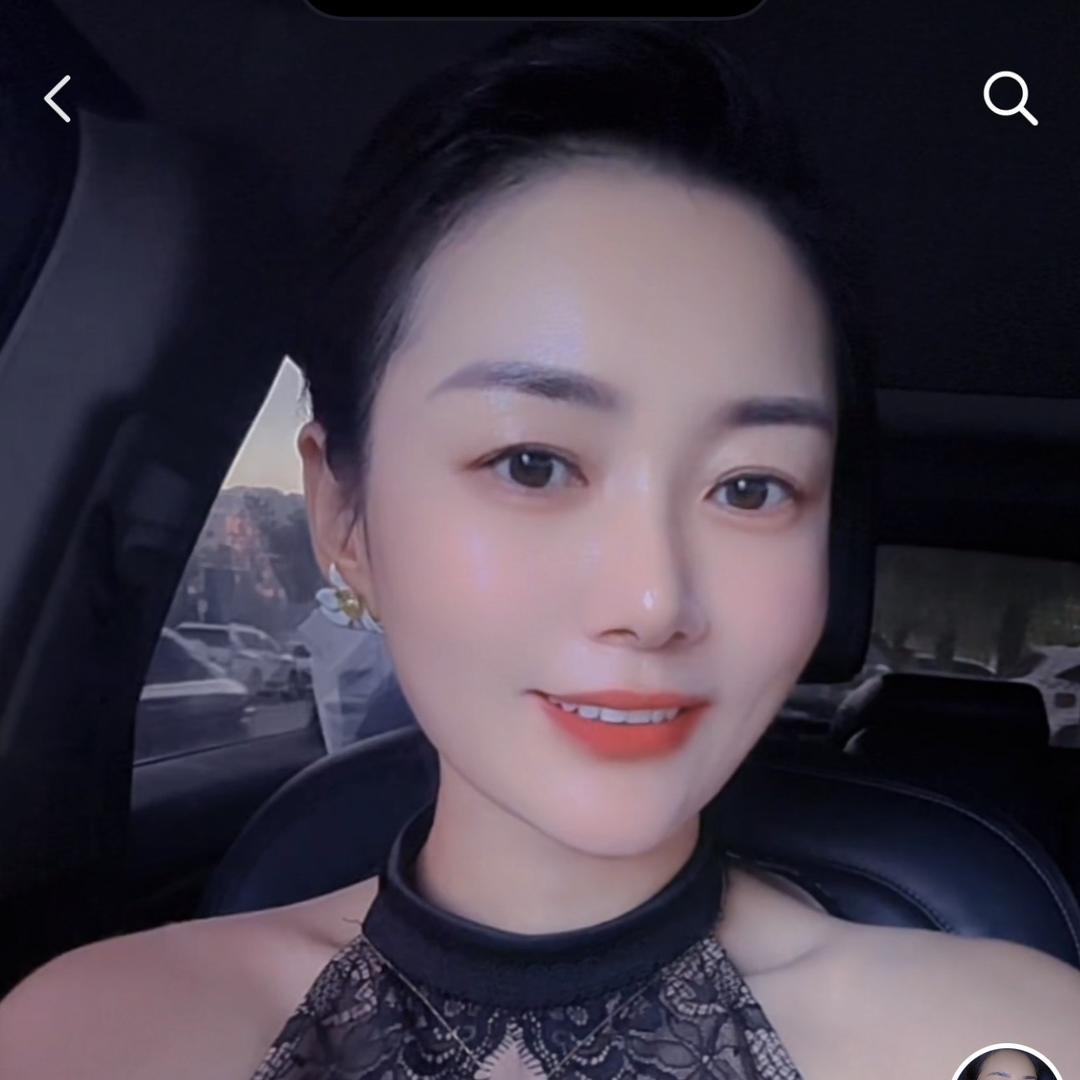The height and width of the screenshot is (1080, 1080).
Task: Go back using the top-left arrow
Action: [x=58, y=99]
